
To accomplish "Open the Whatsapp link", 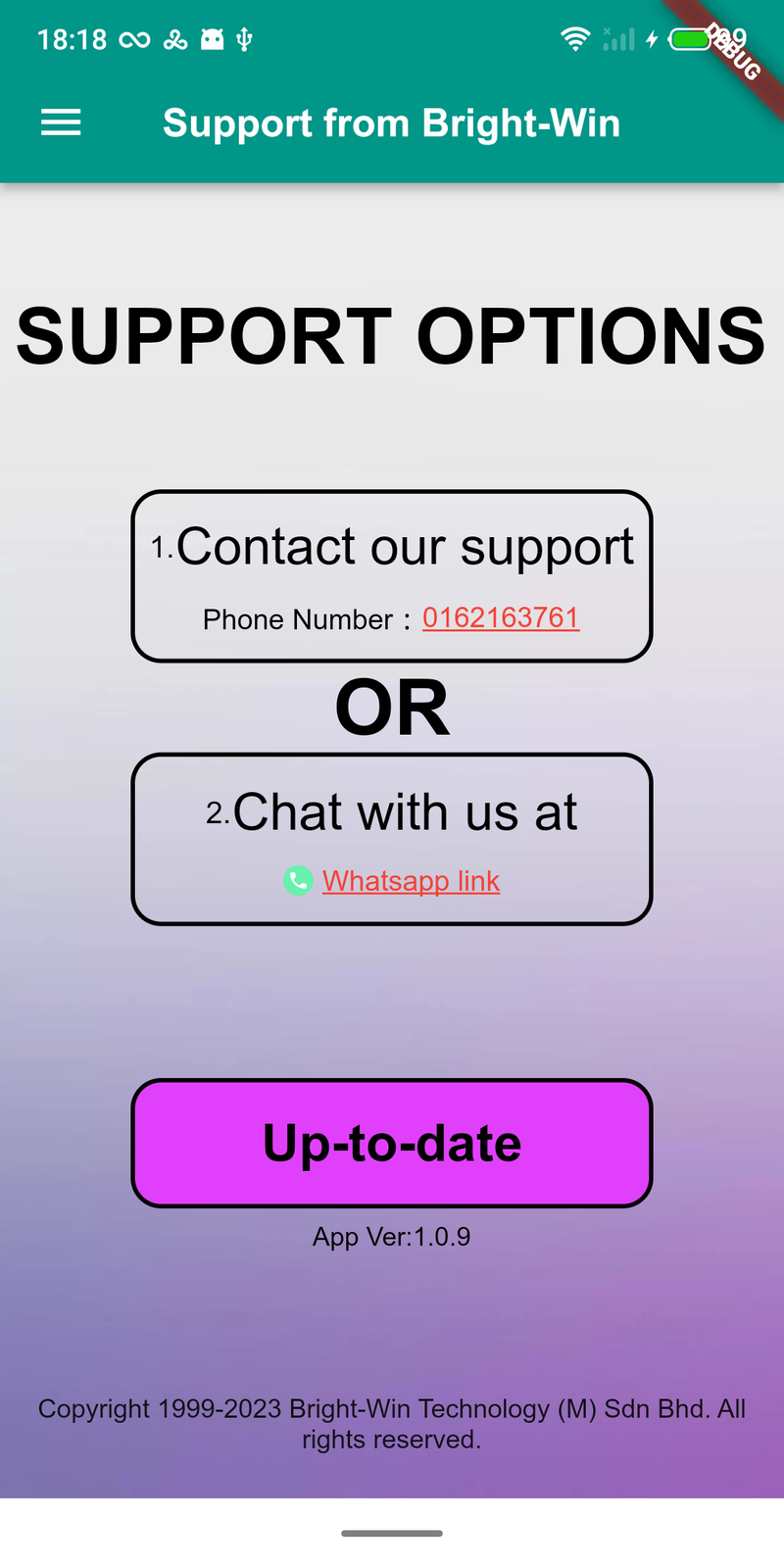I will pos(411,881).
